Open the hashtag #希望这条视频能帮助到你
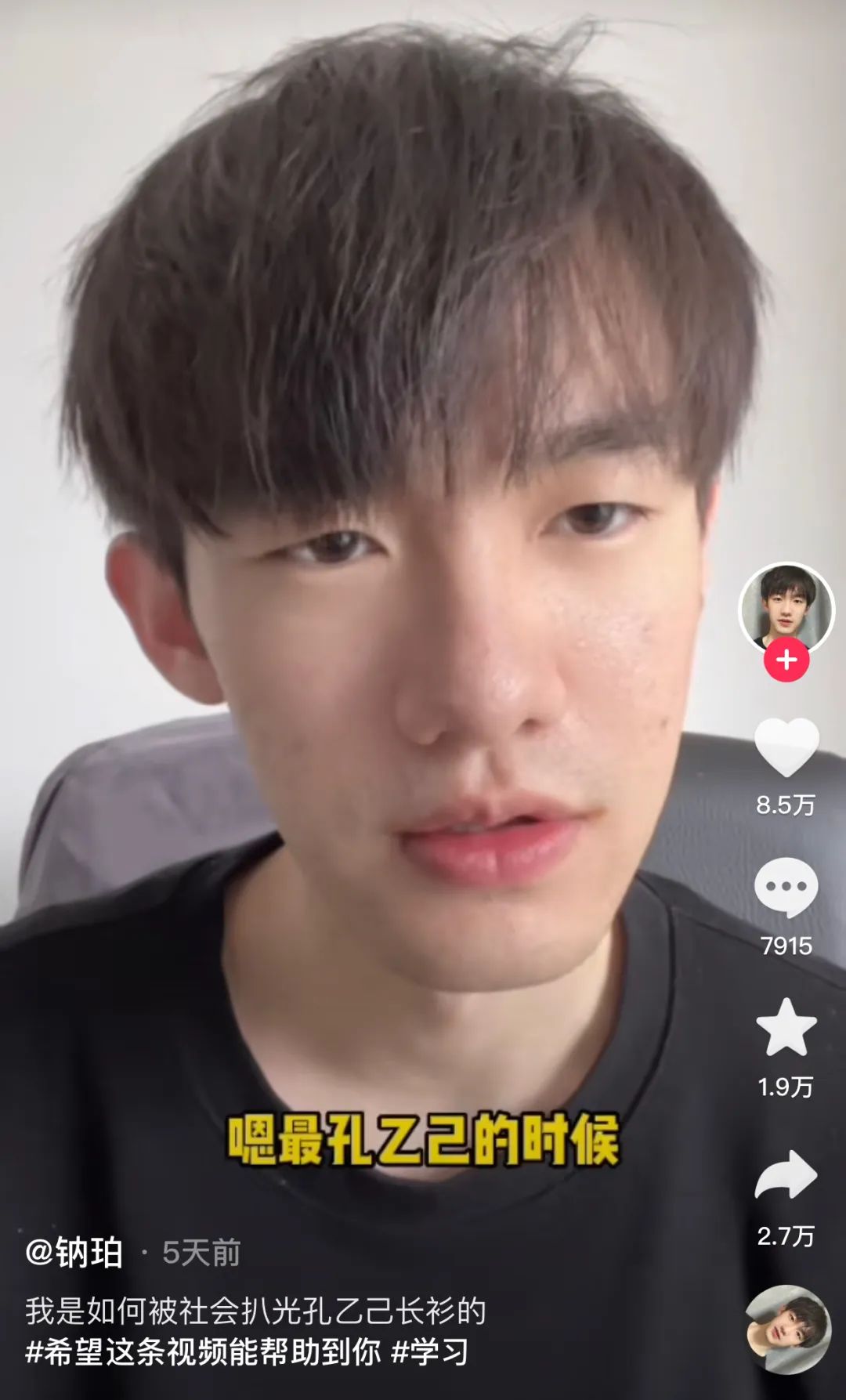This screenshot has height=1400, width=846. (x=203, y=1351)
